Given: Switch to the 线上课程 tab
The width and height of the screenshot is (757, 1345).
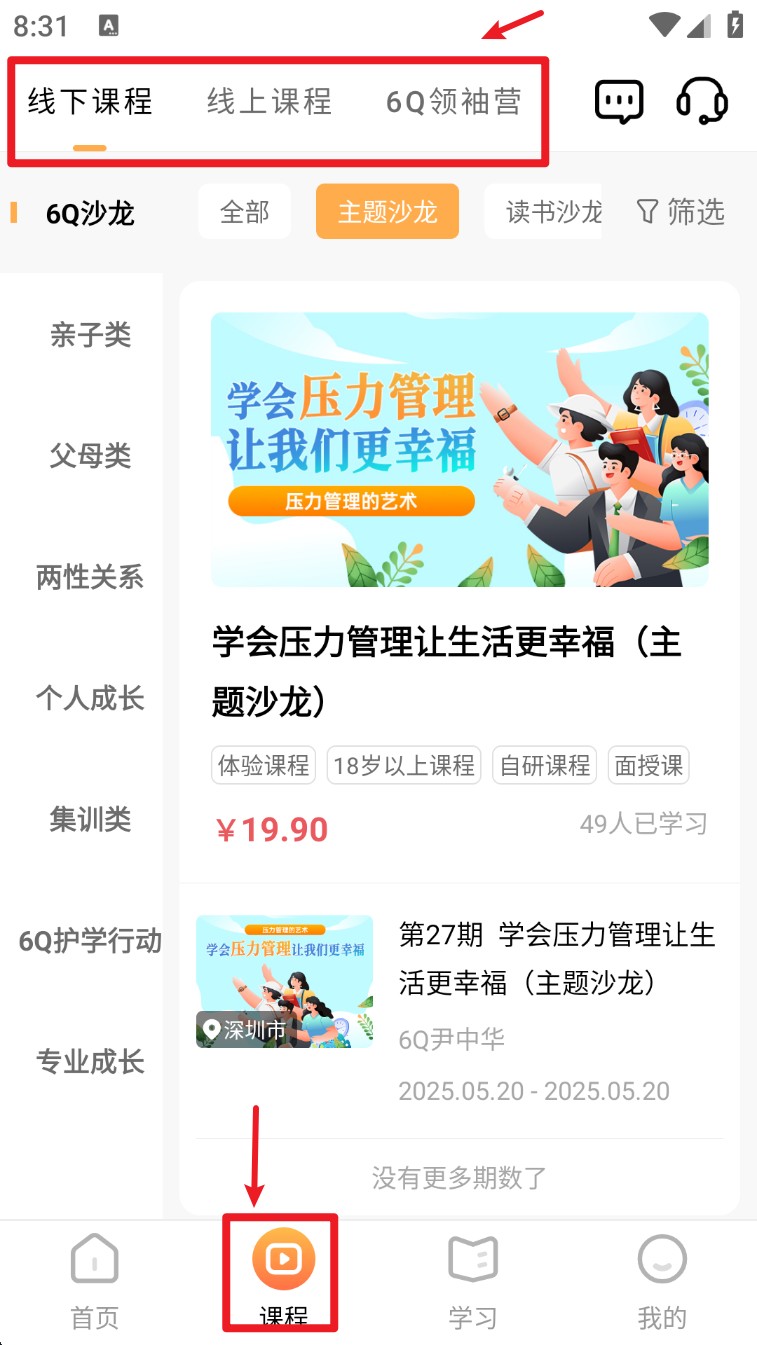Looking at the screenshot, I should (269, 102).
